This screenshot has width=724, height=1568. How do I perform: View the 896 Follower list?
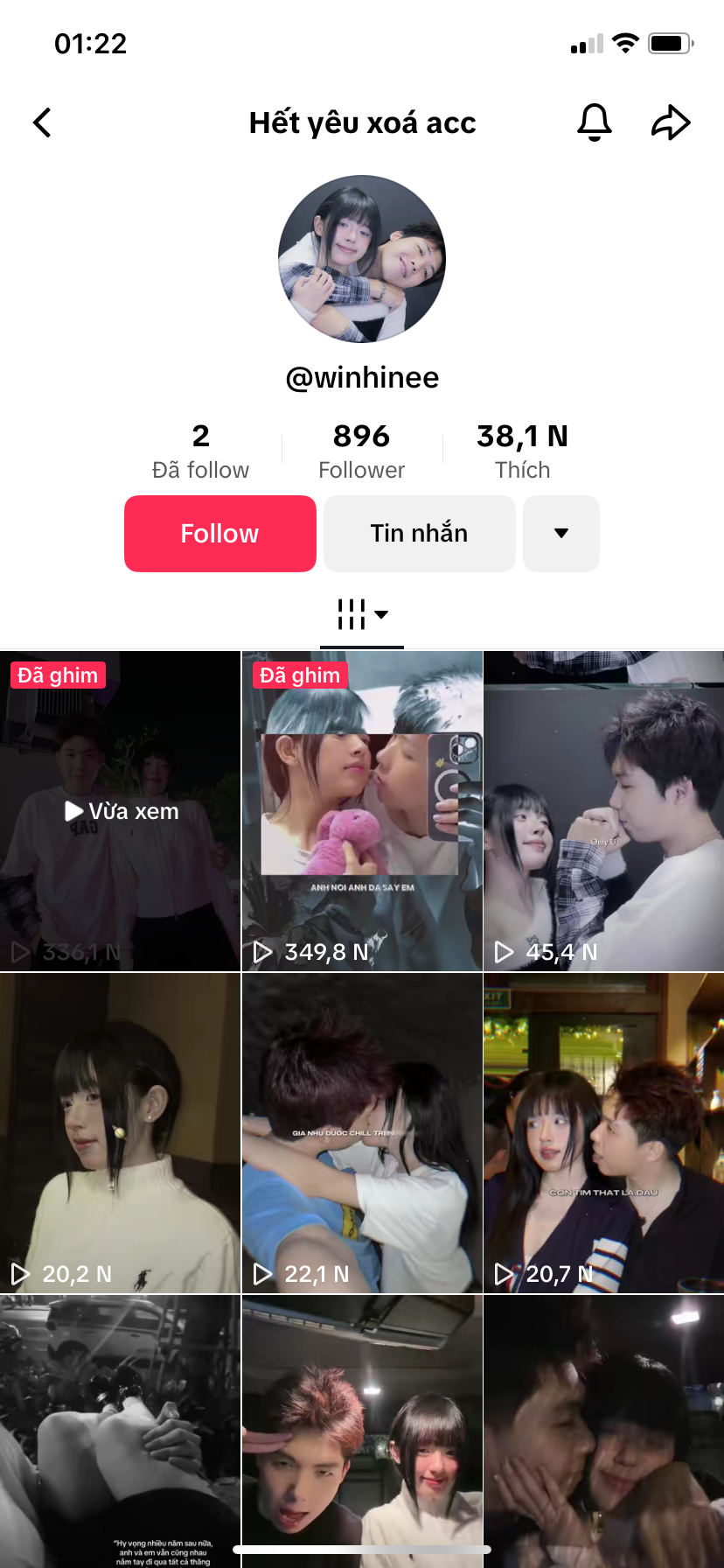[x=361, y=451]
